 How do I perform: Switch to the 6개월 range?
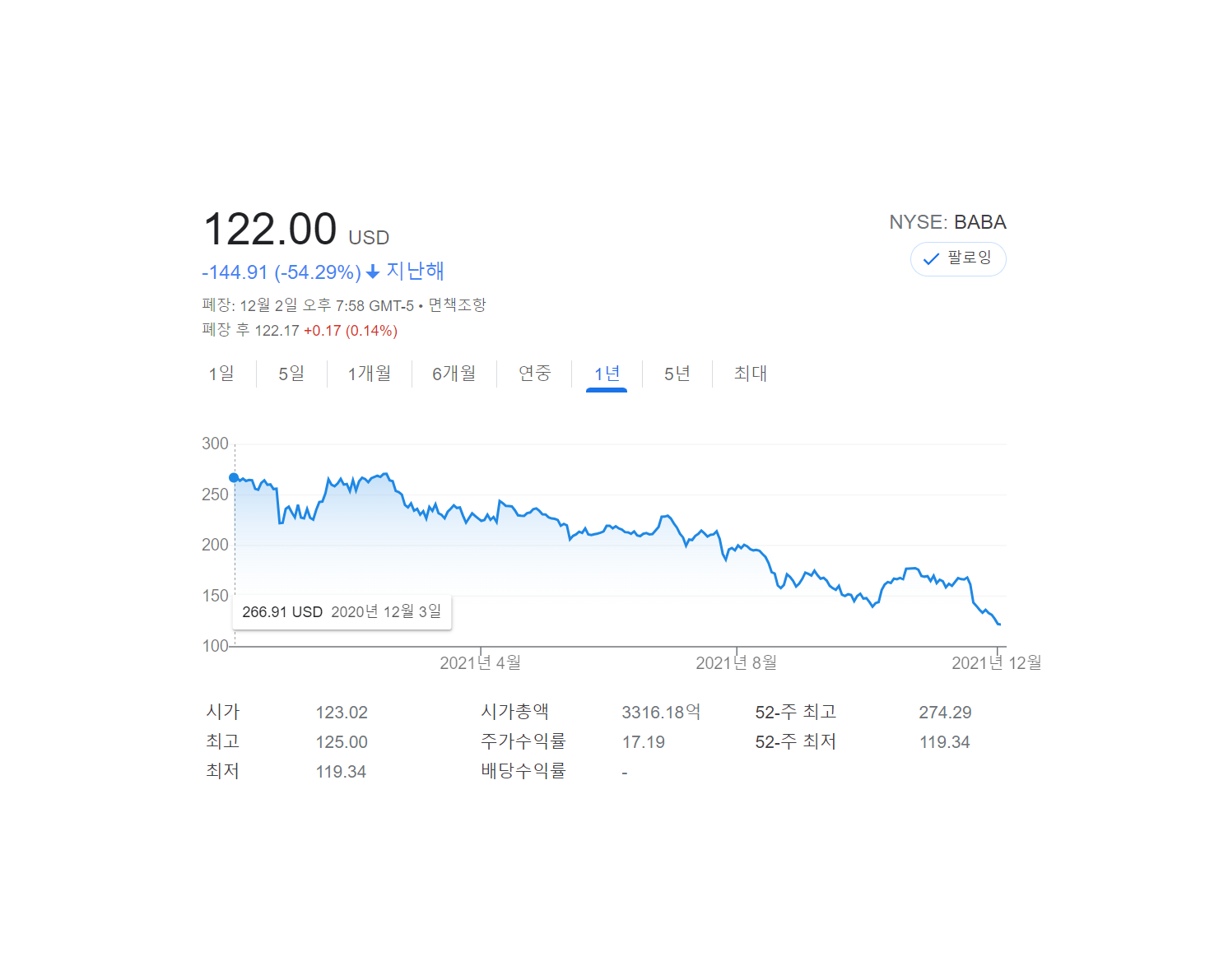[x=454, y=374]
